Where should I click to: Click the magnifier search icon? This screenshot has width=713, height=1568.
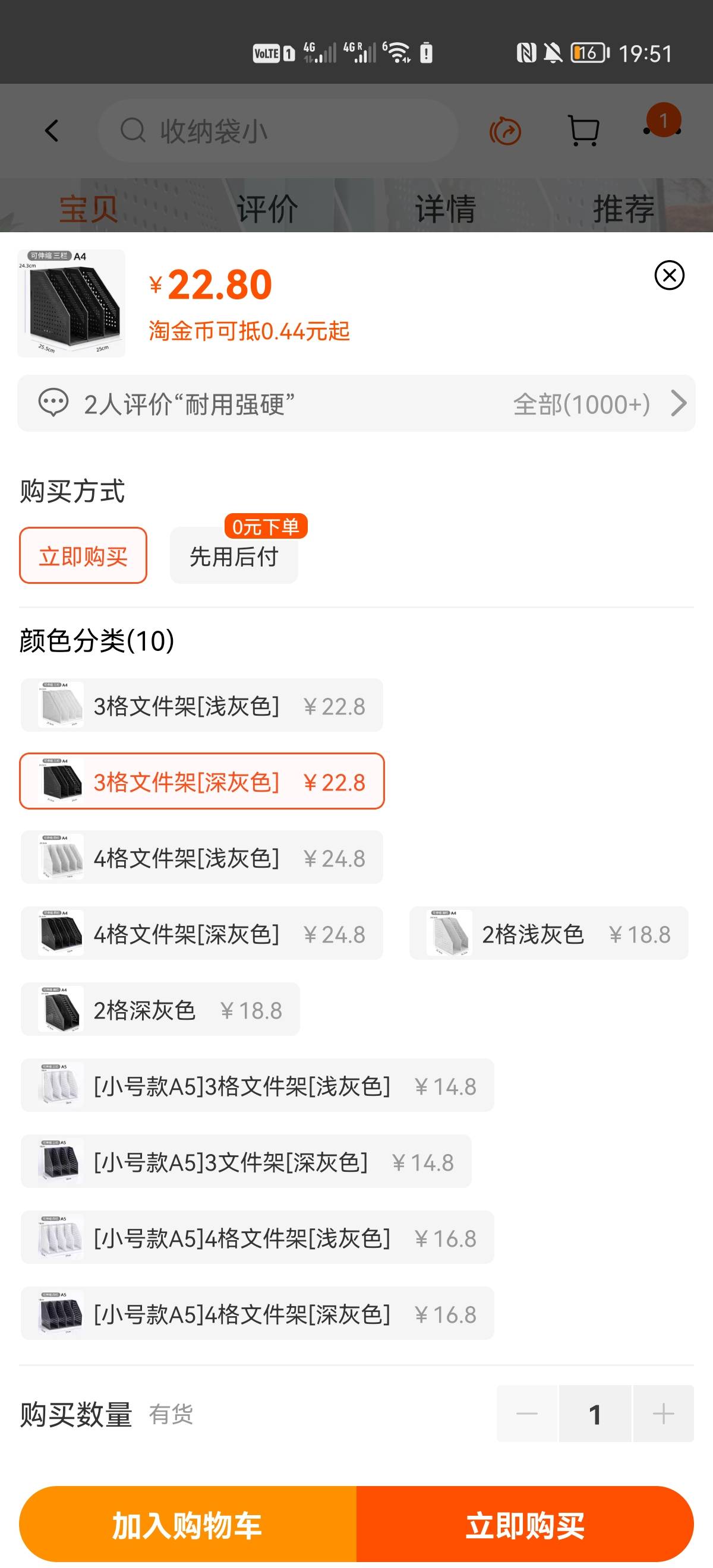click(x=131, y=130)
